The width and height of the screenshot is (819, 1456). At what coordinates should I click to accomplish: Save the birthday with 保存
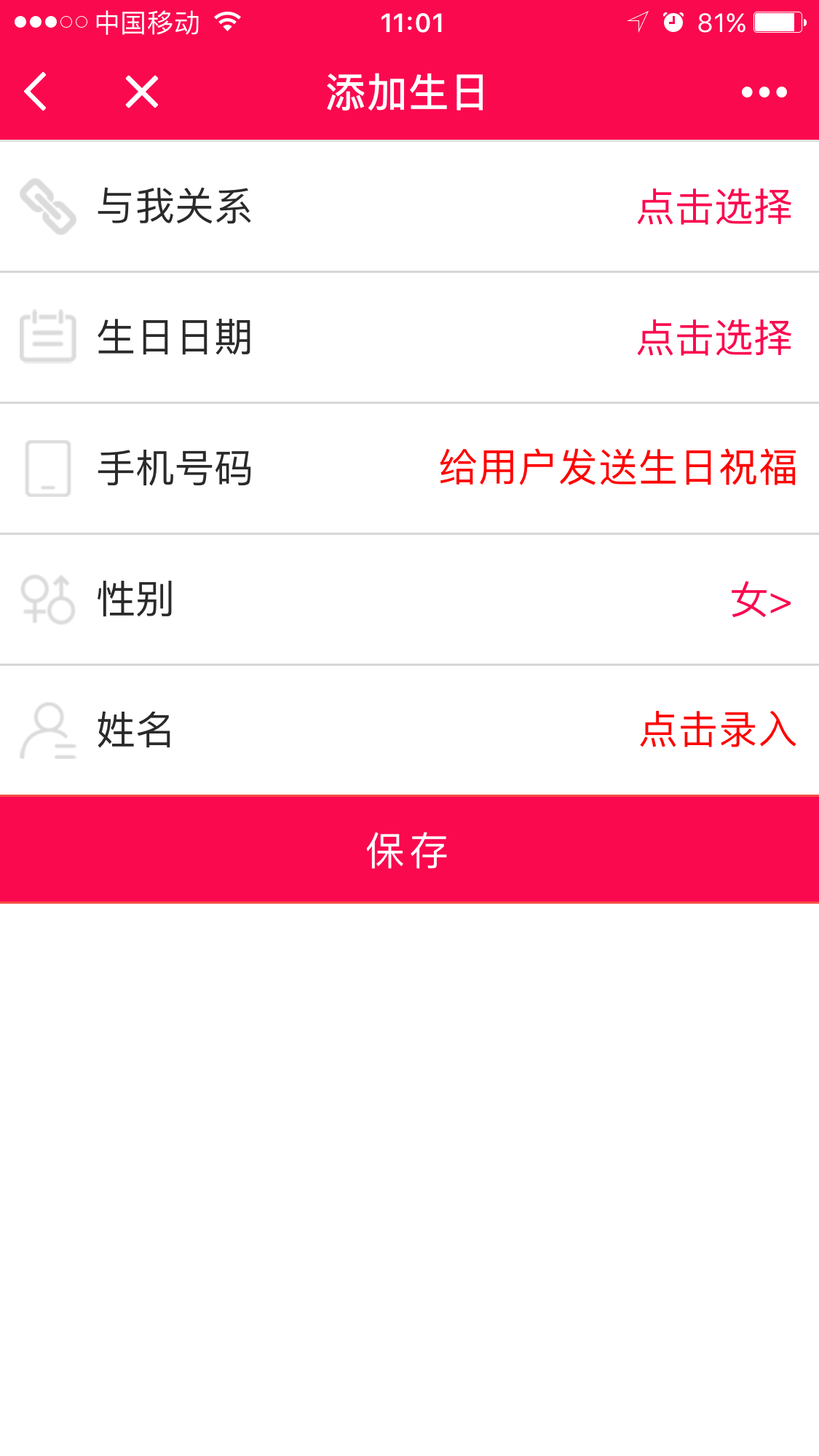(x=409, y=850)
